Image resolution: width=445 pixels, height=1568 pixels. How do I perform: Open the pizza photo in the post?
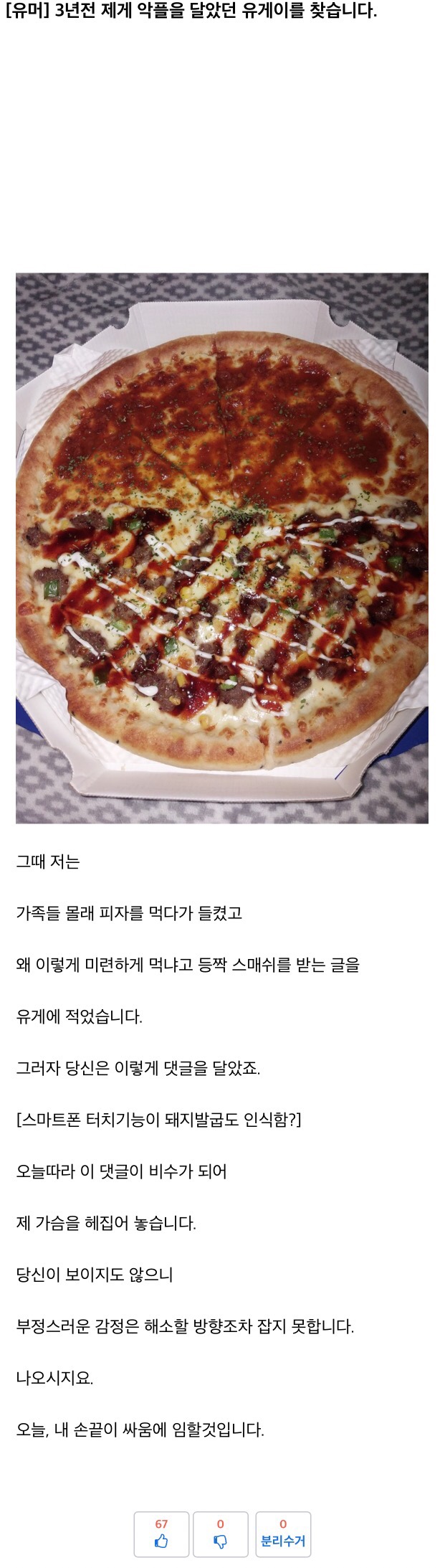pyautogui.click(x=222, y=548)
